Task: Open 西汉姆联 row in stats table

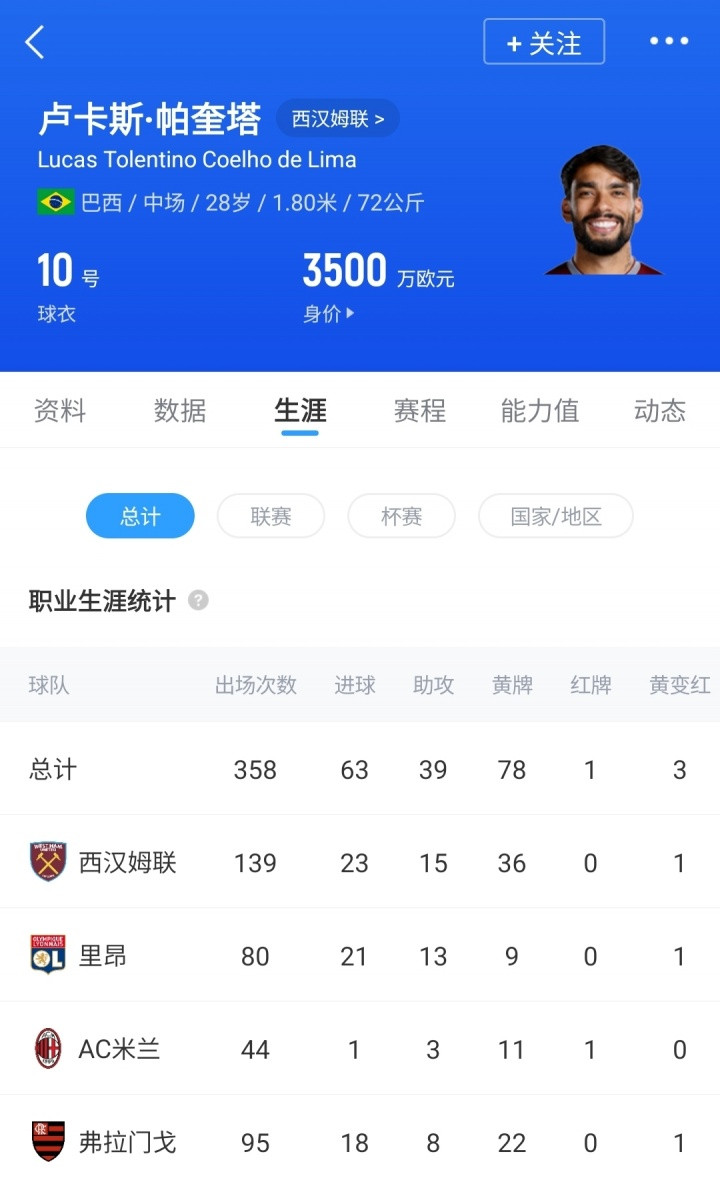Action: click(x=360, y=862)
